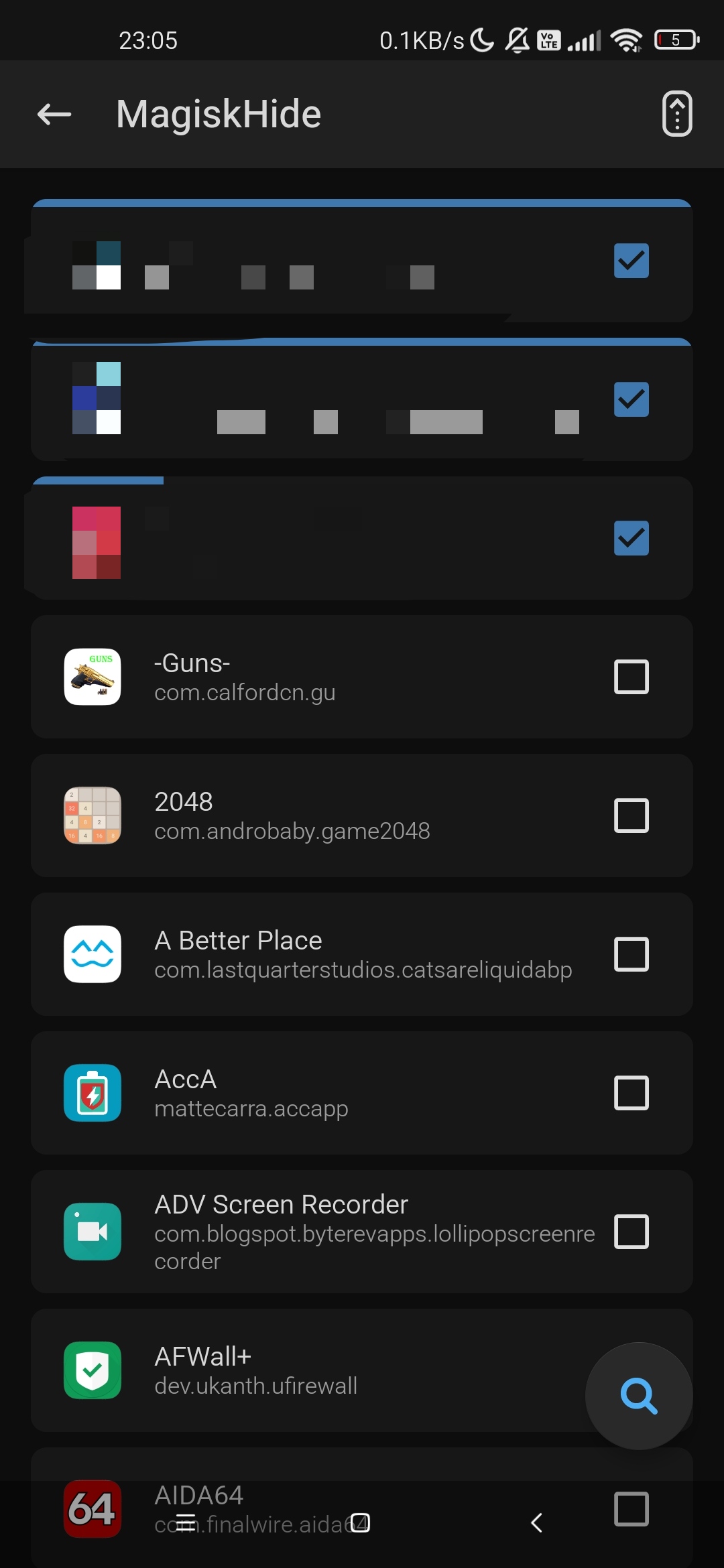The width and height of the screenshot is (724, 1568).
Task: Go to the home screen via navigation bar
Action: (x=361, y=1522)
